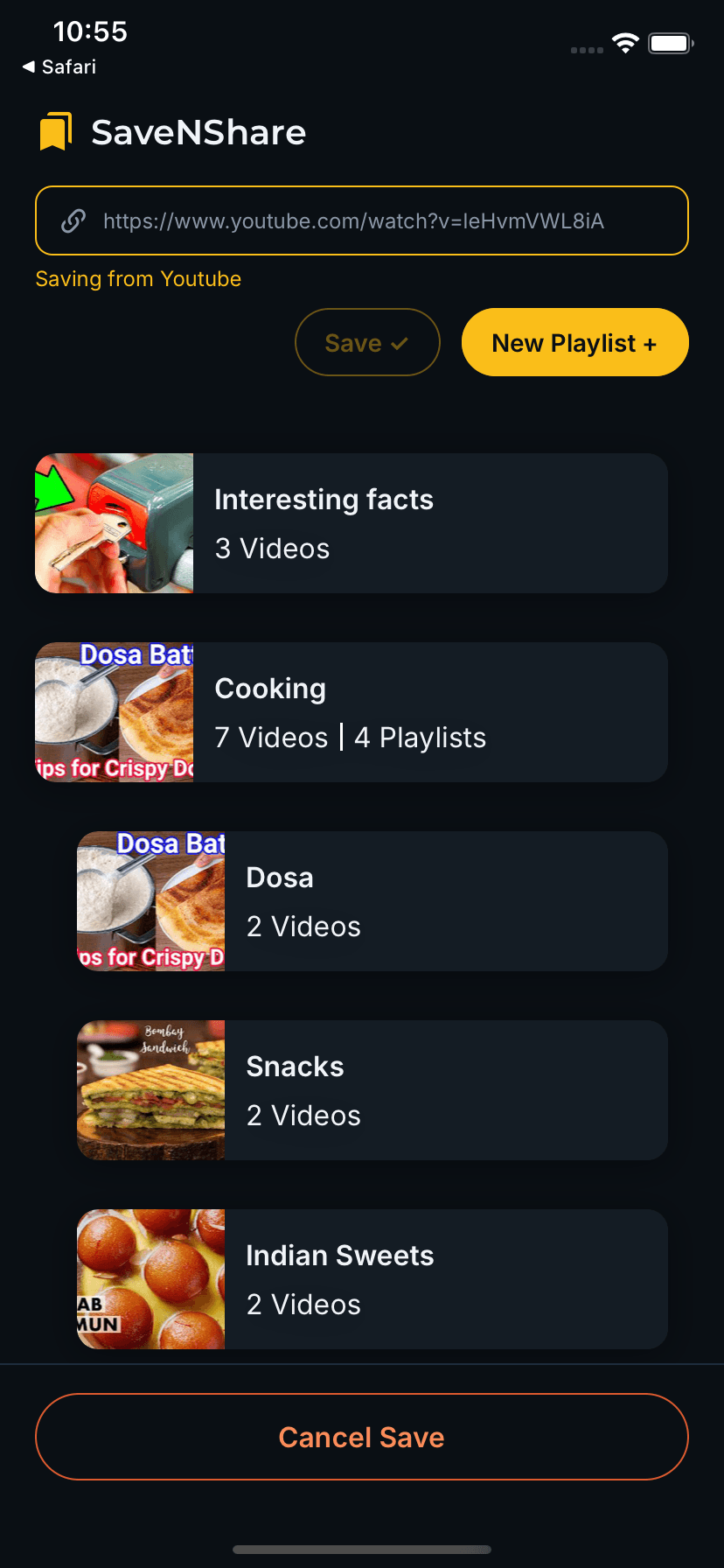Click the New Playlist + button
724x1568 pixels.
(x=574, y=342)
